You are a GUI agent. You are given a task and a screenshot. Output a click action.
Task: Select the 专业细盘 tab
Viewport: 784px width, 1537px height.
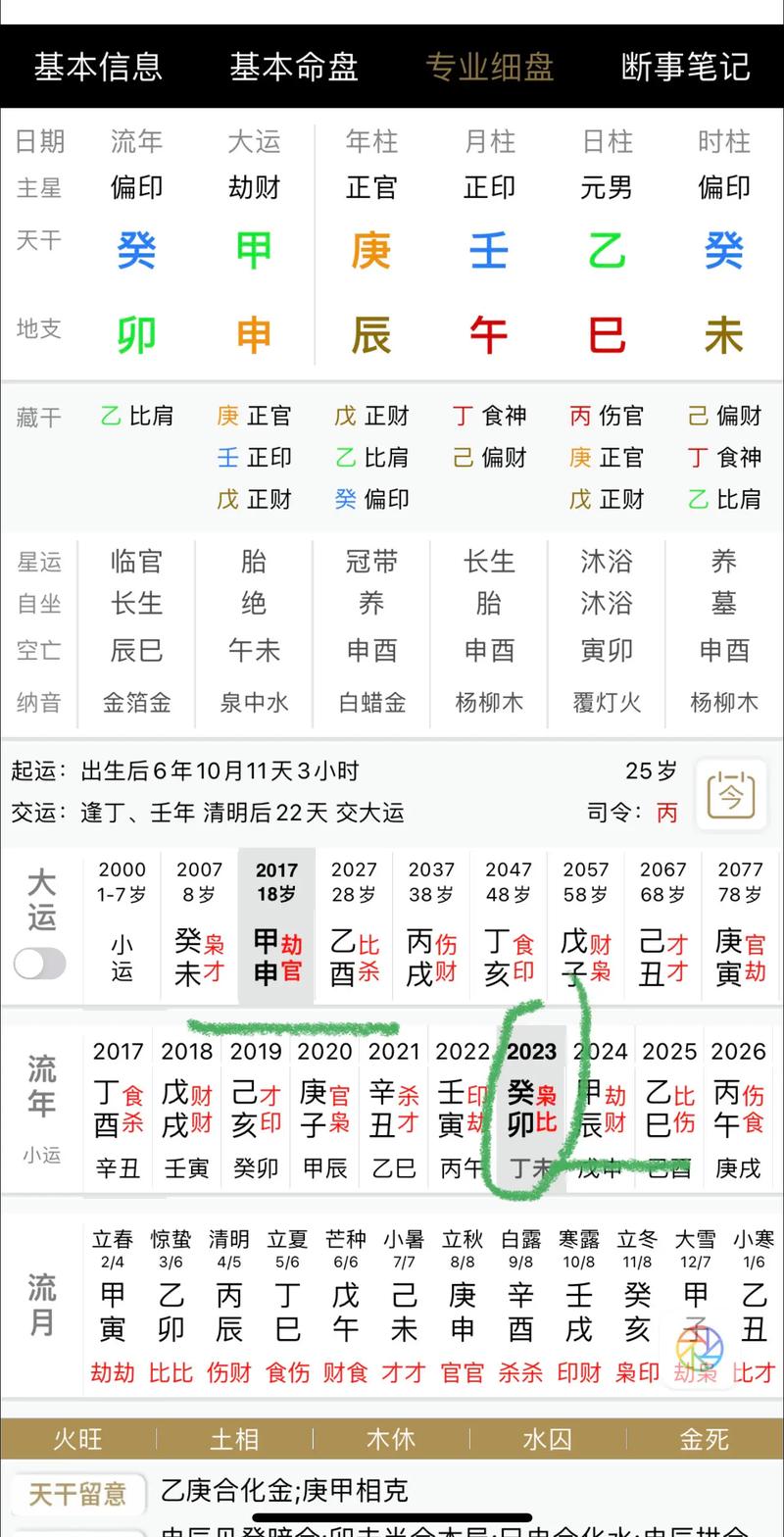[489, 67]
